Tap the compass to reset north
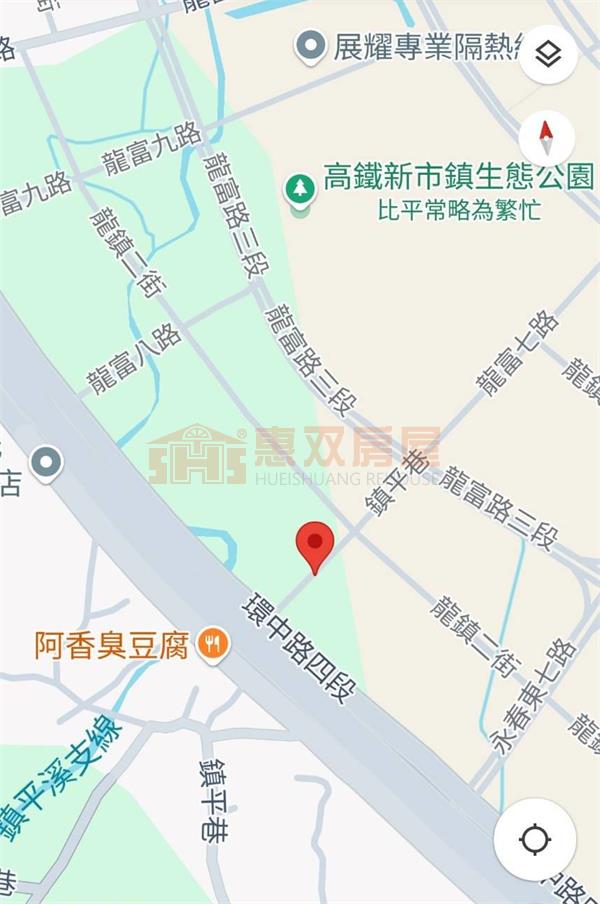The height and width of the screenshot is (904, 600). tap(547, 138)
